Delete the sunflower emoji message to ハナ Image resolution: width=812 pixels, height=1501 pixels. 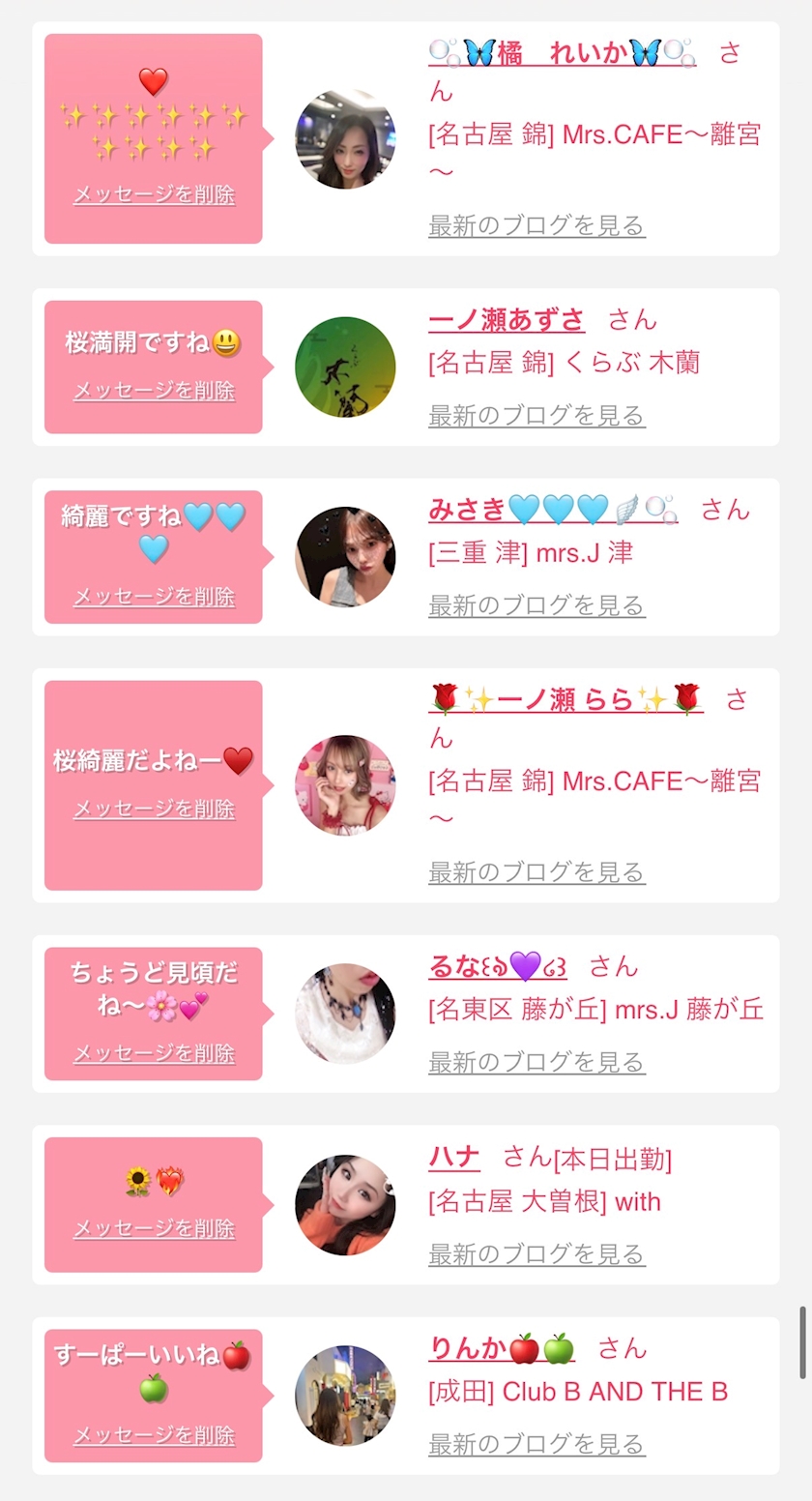pos(154,1229)
